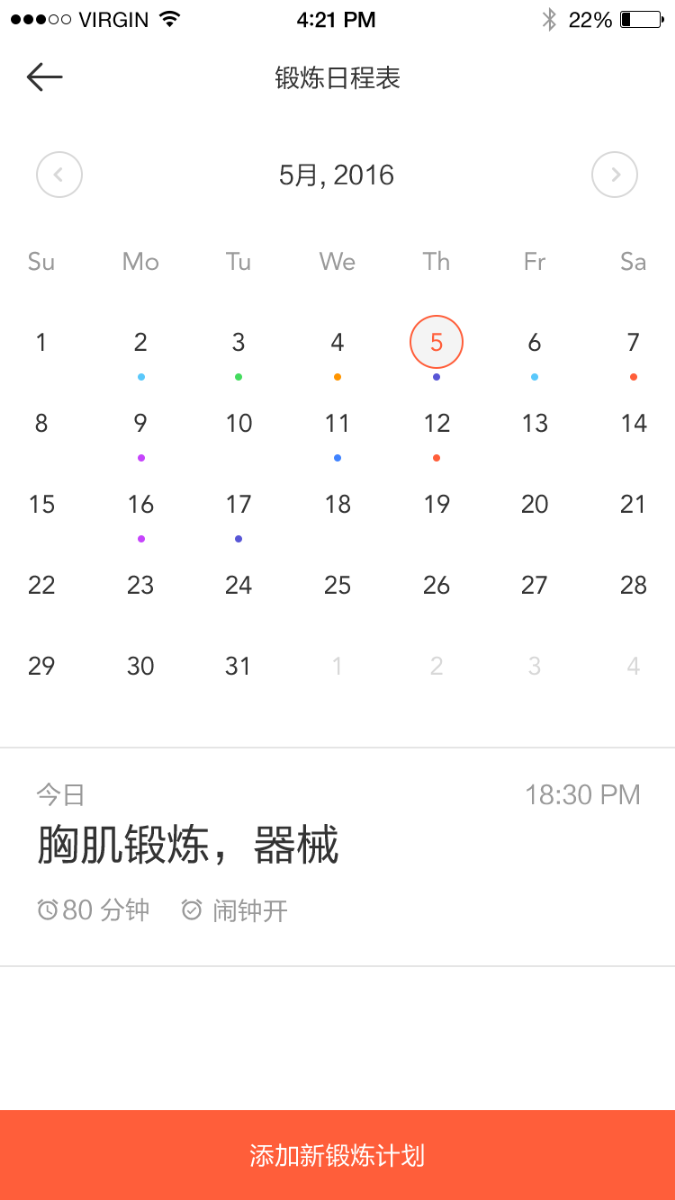Pick May 12 on the calendar
Viewport: 675px width, 1200px height.
click(436, 424)
